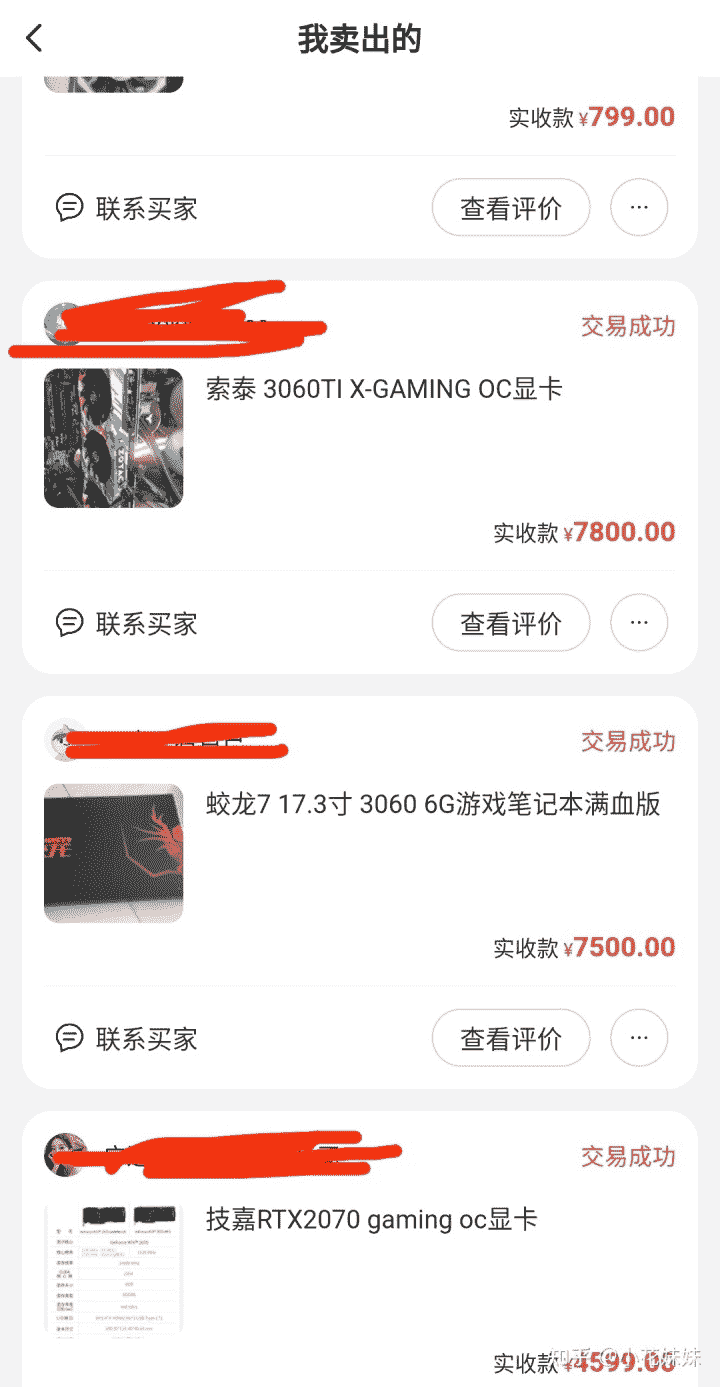Go back from 我卖出的 page
The image size is (720, 1387).
click(35, 39)
